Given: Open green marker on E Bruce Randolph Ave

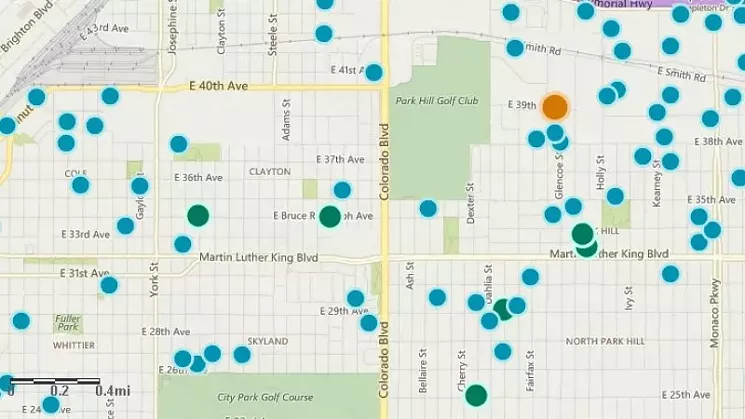Looking at the screenshot, I should tap(329, 215).
